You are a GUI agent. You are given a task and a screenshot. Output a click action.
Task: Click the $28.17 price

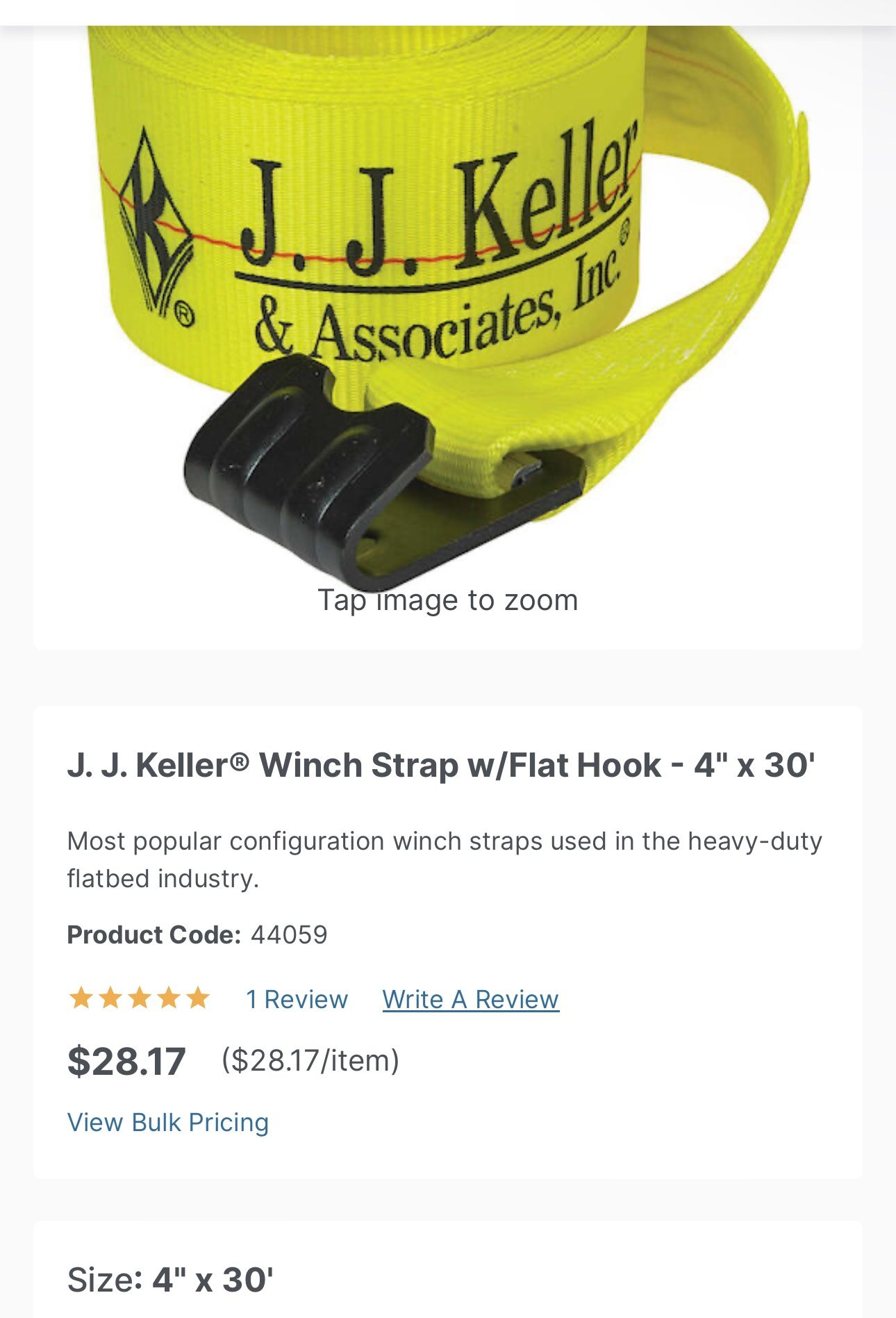tap(126, 1060)
